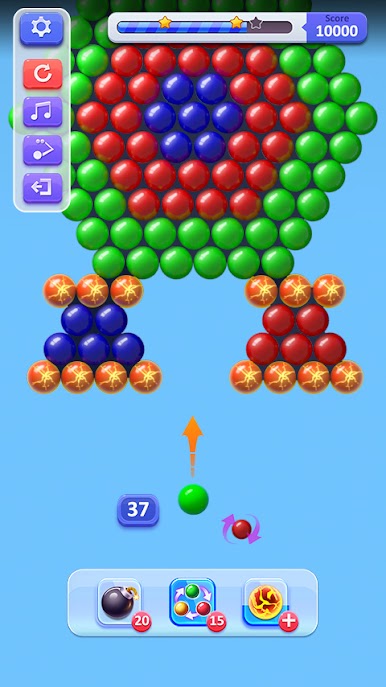
Task: Toggle the music note button
Action: [42, 112]
